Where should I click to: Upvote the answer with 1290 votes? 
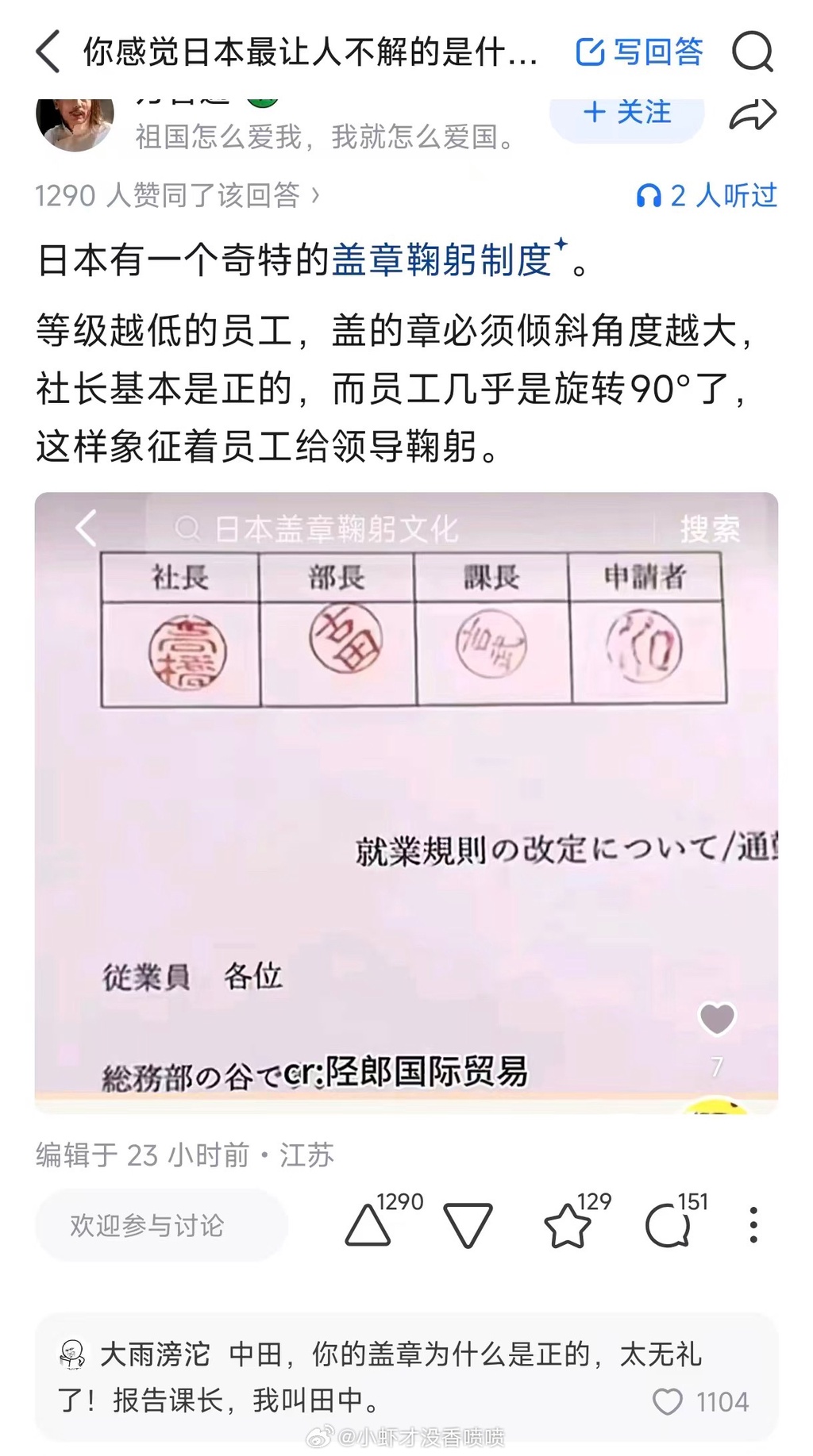point(369,1225)
